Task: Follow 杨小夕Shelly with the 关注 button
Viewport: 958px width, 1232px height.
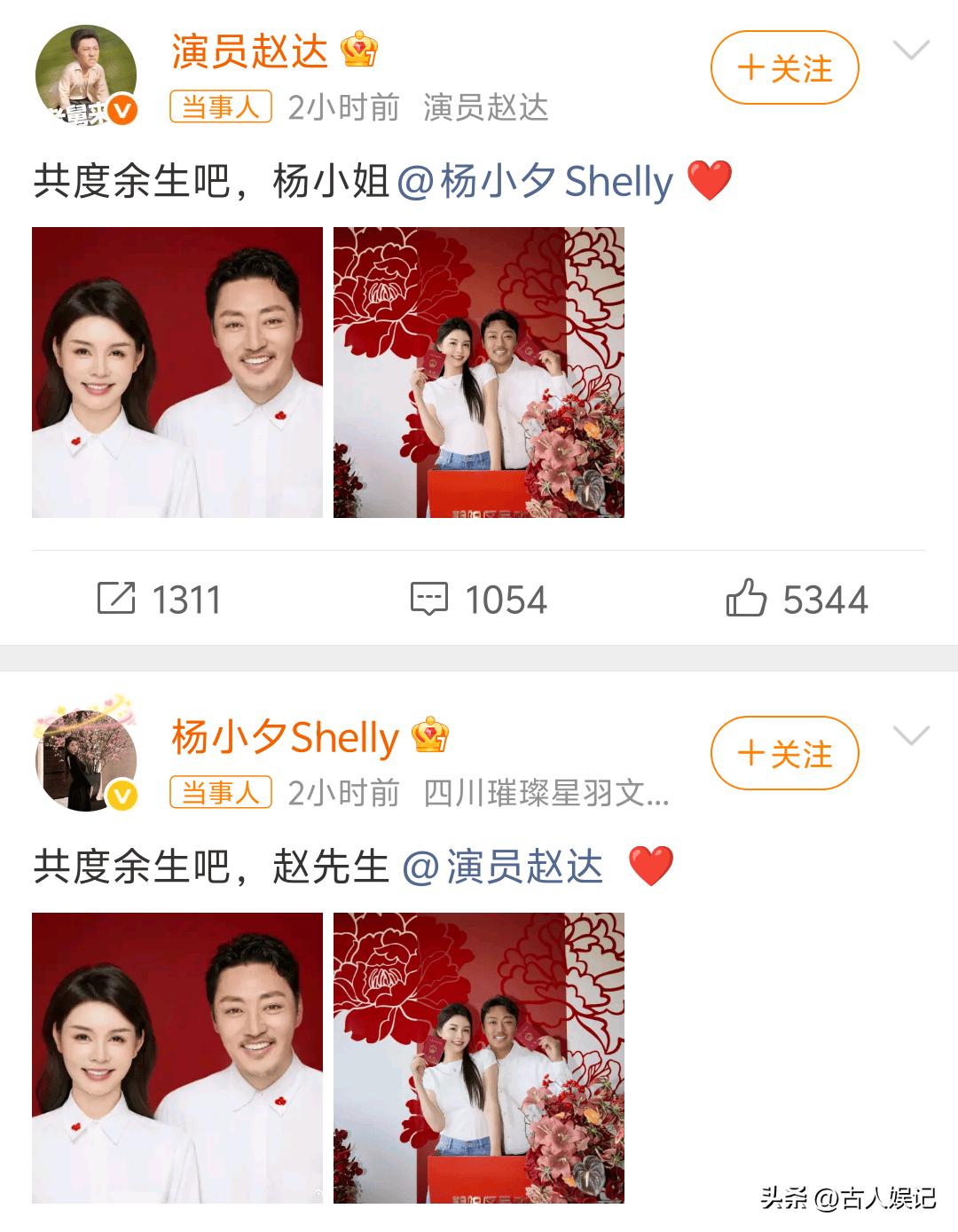Action: tap(784, 754)
